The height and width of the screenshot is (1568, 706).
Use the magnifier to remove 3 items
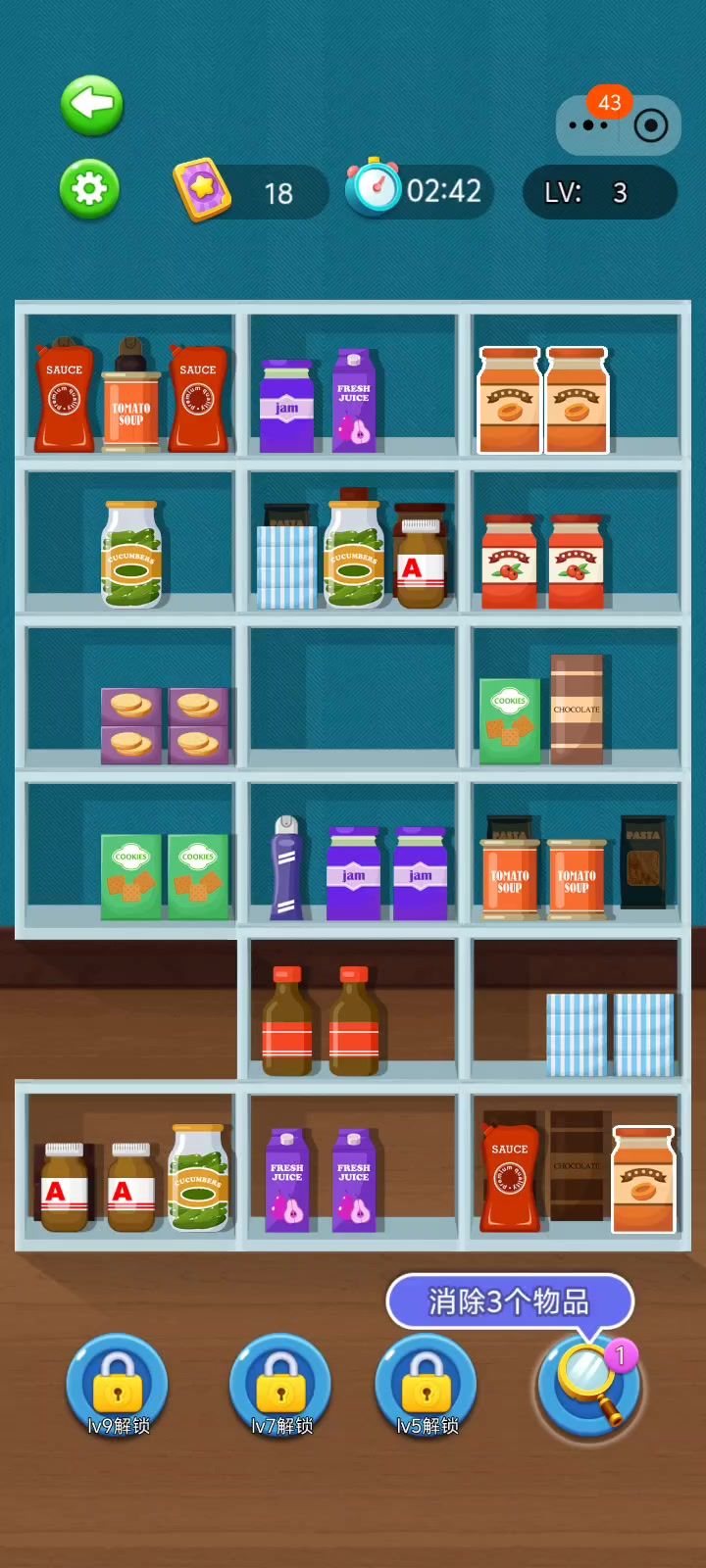(588, 1384)
